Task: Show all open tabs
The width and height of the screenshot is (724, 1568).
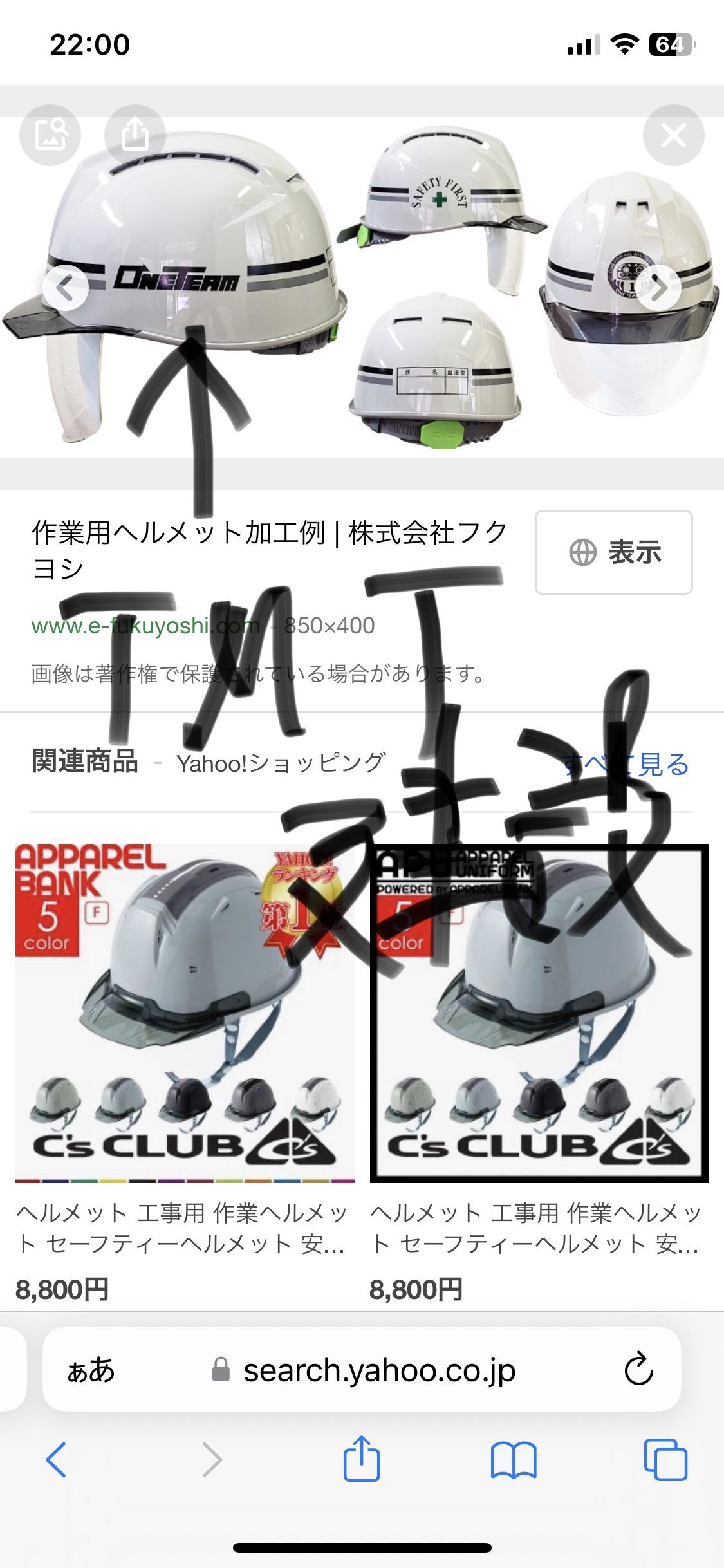Action: 665,1459
